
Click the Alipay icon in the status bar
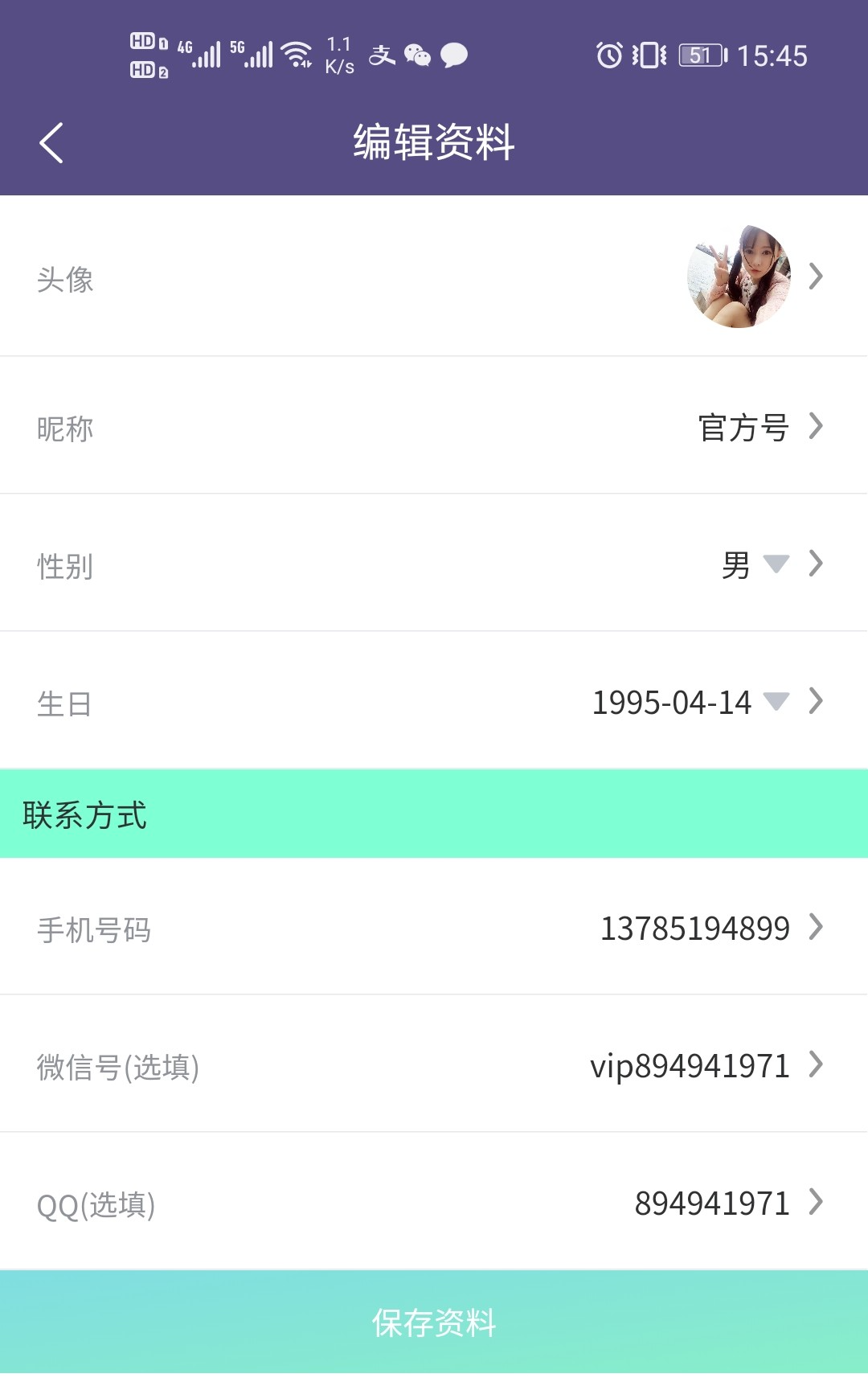click(383, 55)
